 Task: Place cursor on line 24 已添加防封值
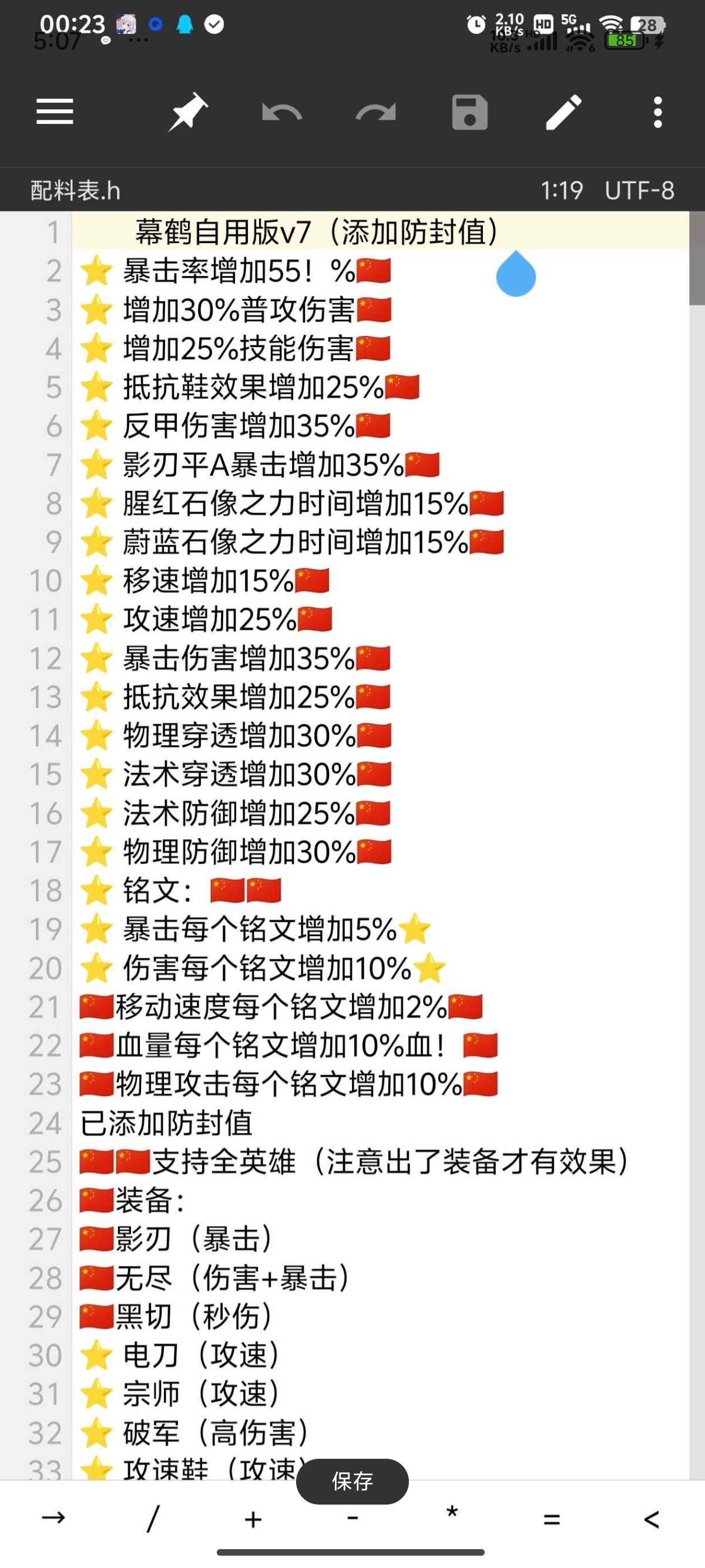point(166,1123)
